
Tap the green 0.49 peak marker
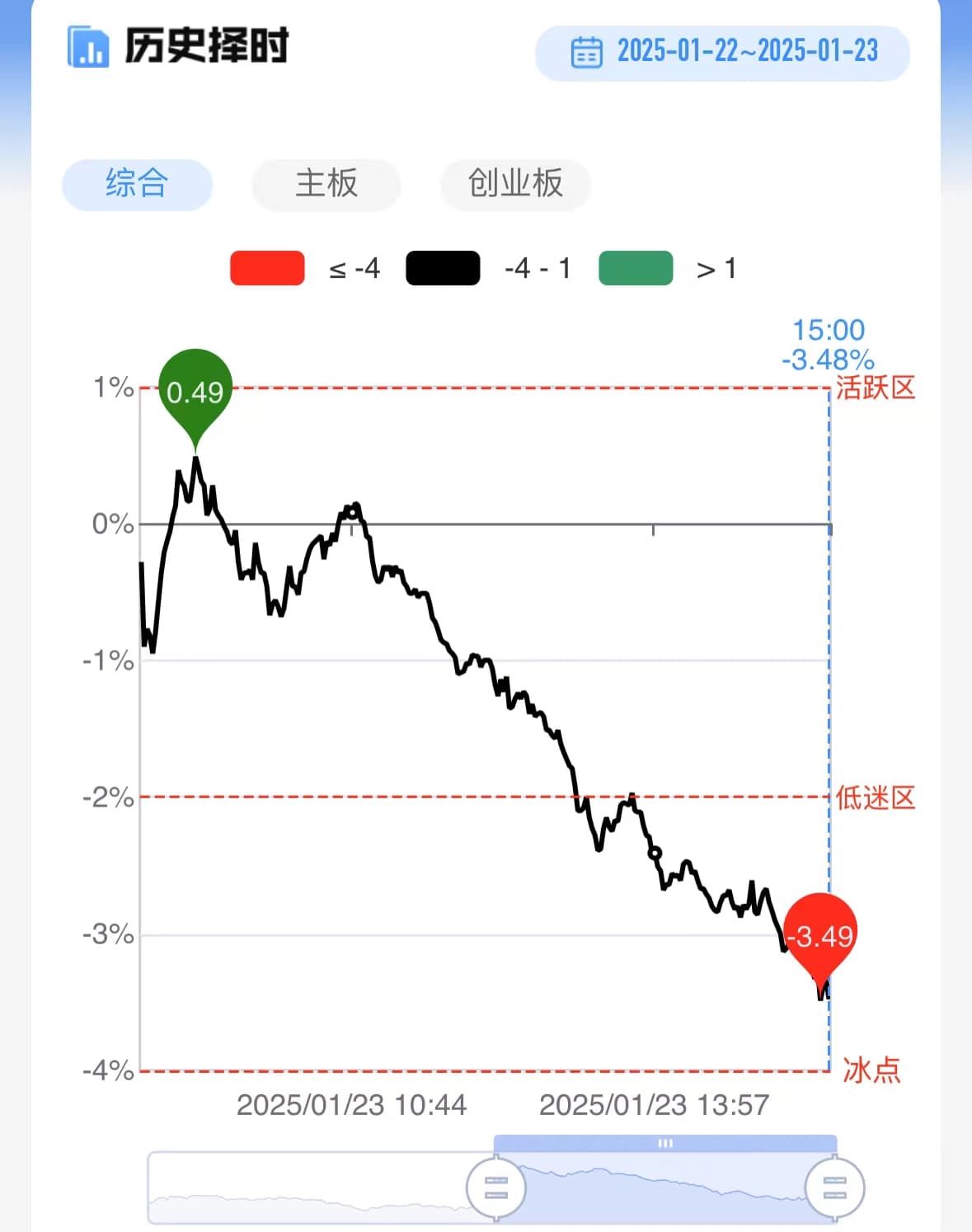pyautogui.click(x=195, y=391)
